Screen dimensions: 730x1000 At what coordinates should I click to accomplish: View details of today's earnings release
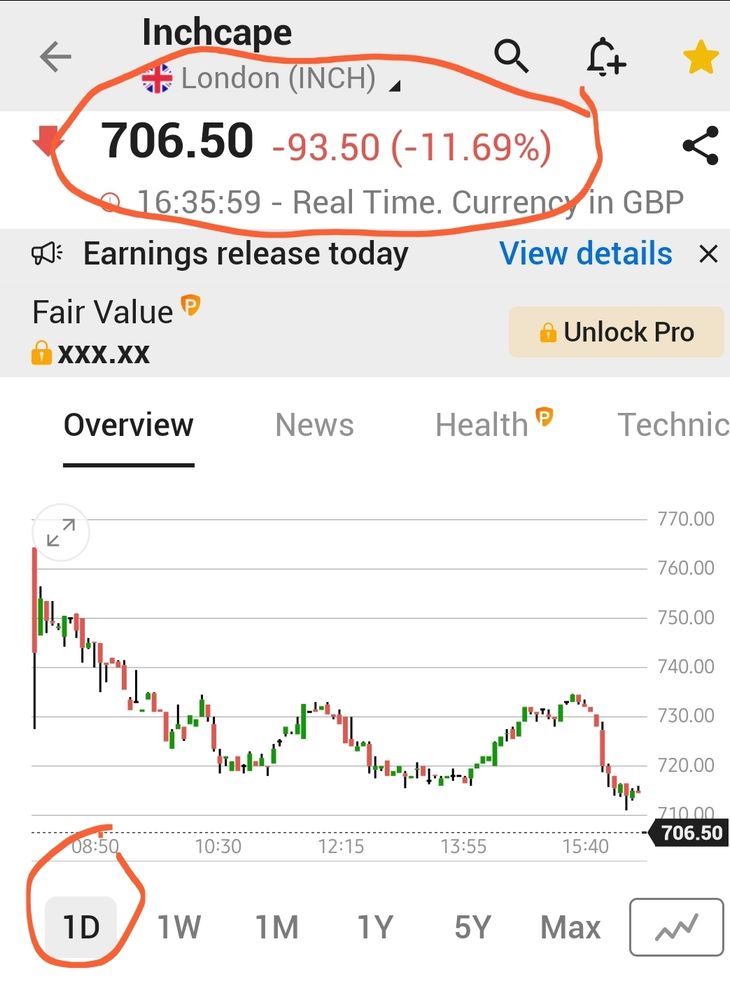pyautogui.click(x=586, y=254)
